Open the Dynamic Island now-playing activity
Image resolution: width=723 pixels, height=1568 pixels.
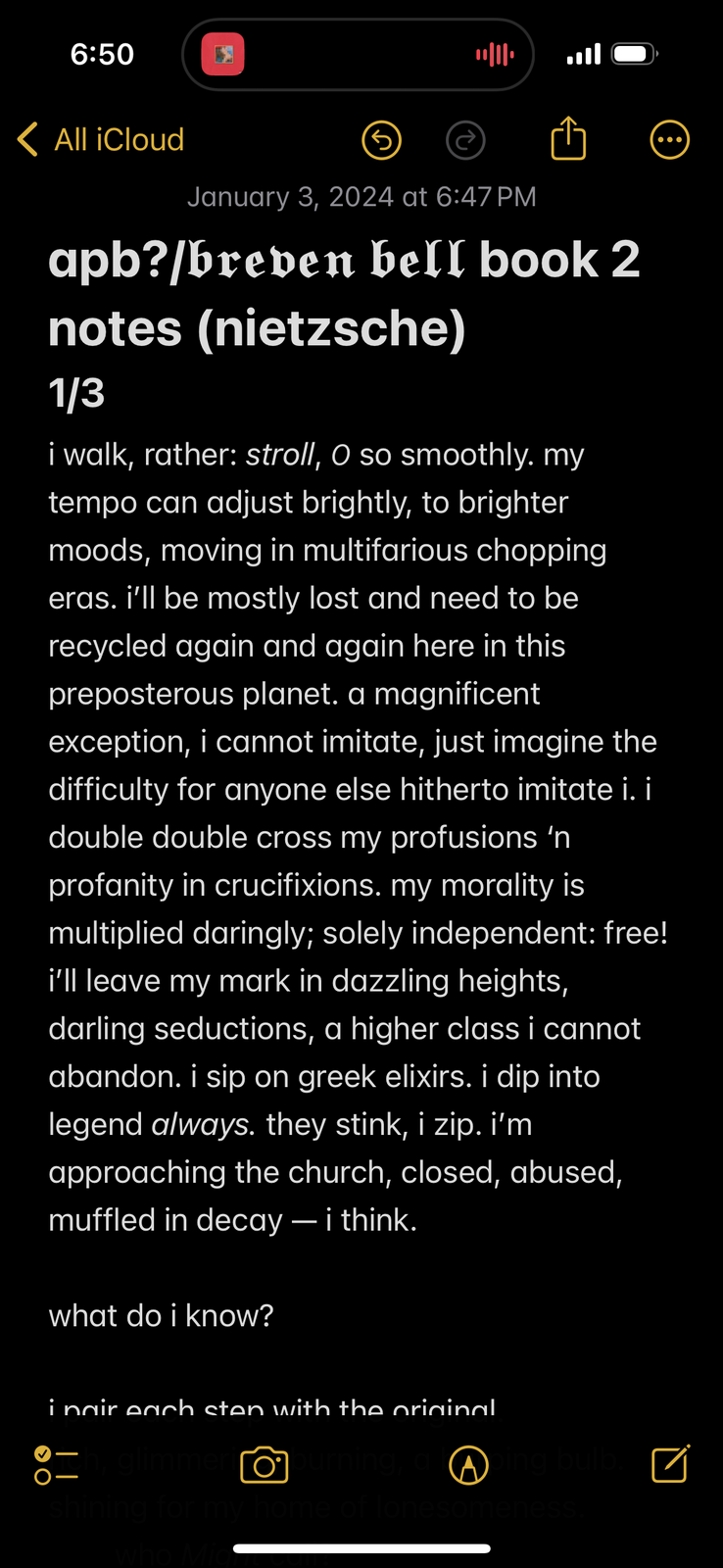point(359,55)
